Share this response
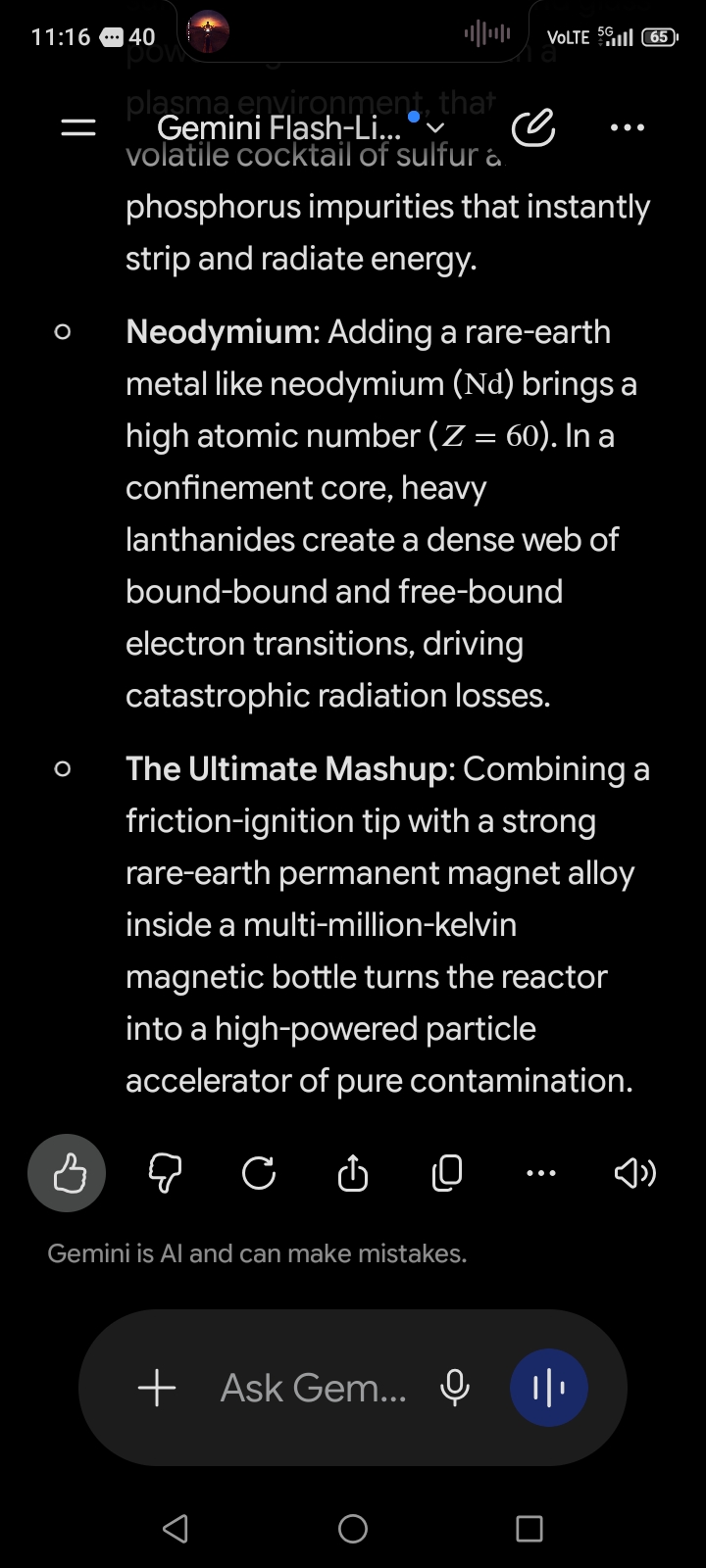The image size is (706, 1568). click(353, 1173)
